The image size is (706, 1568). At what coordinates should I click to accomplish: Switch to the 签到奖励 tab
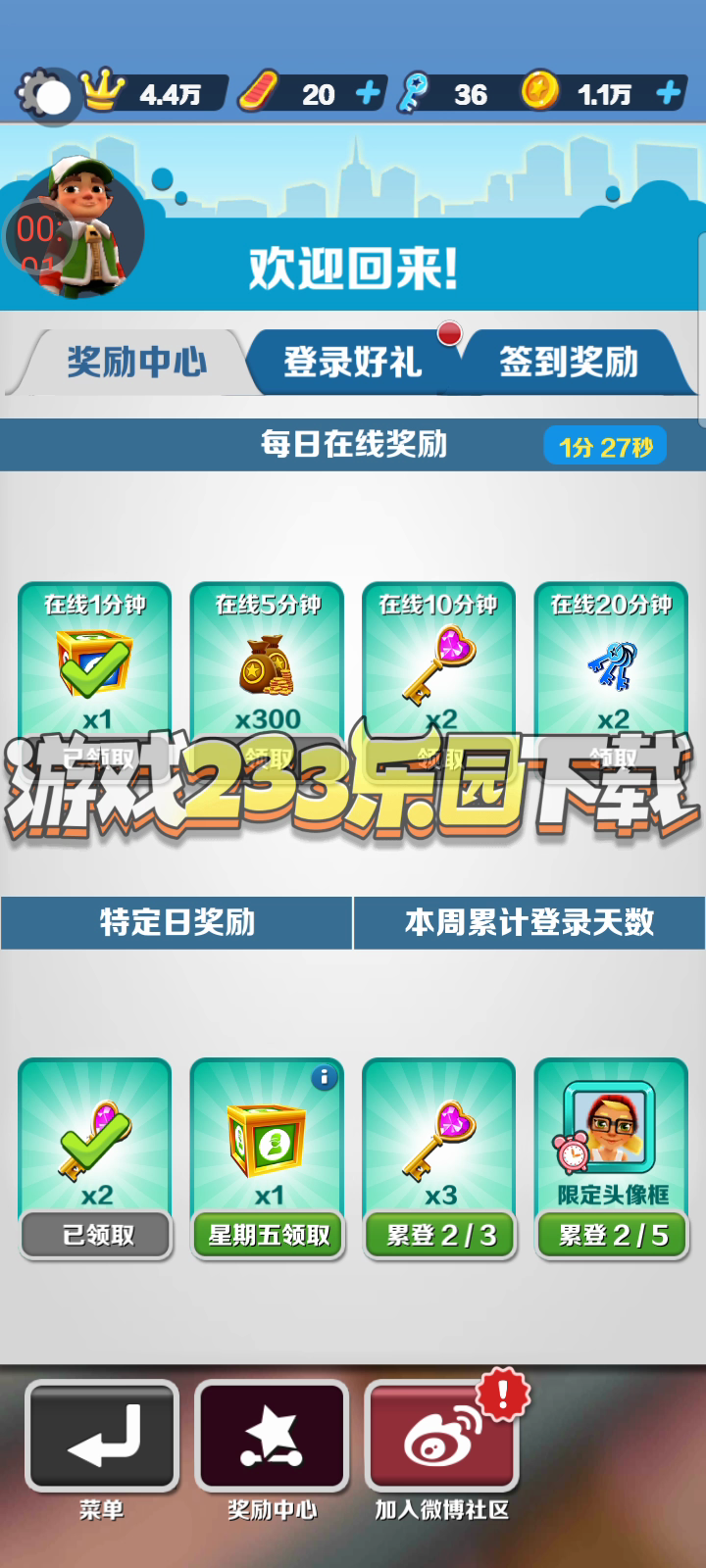pos(569,362)
